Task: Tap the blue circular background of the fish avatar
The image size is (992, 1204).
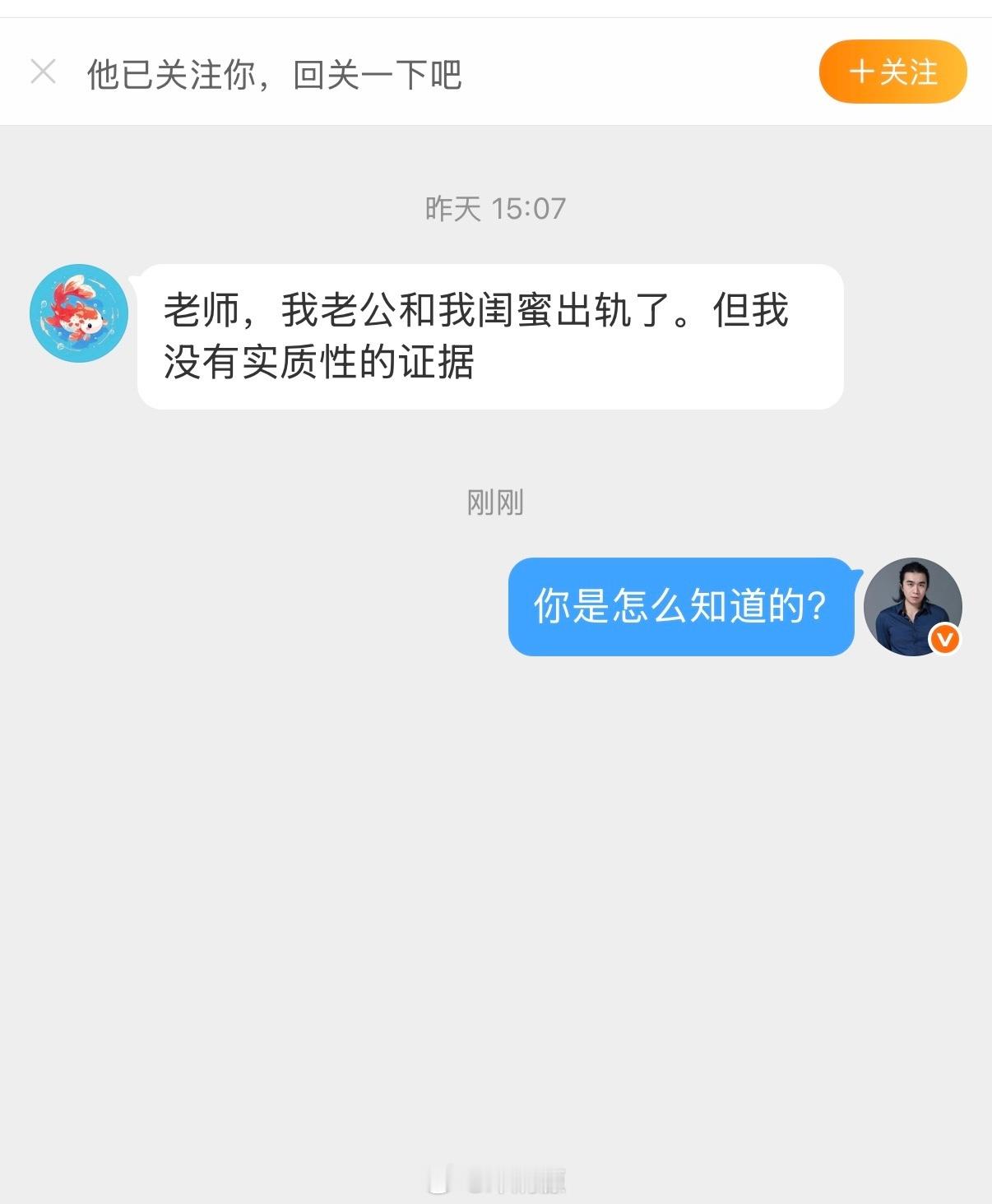Action: 78,313
